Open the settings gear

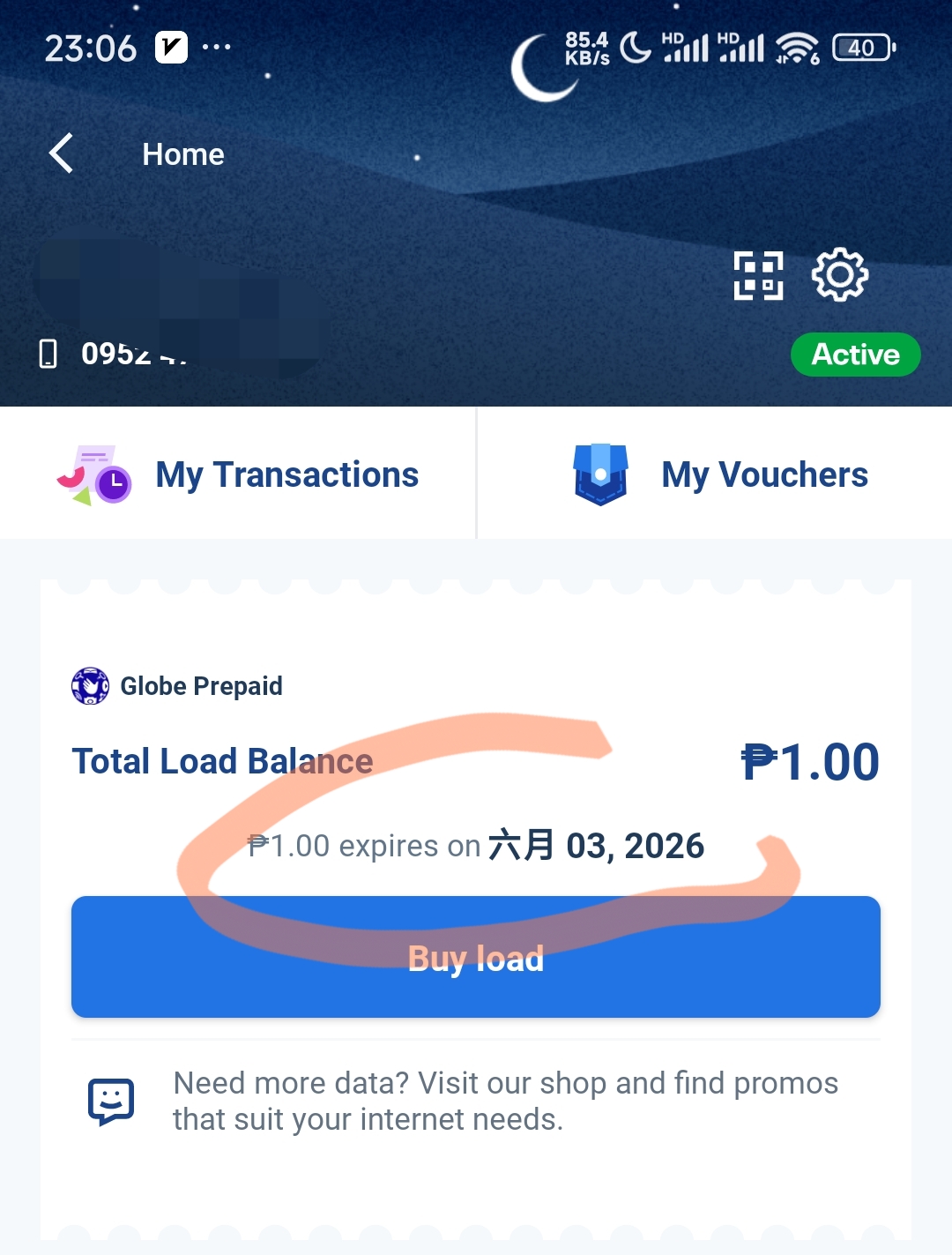tap(839, 275)
